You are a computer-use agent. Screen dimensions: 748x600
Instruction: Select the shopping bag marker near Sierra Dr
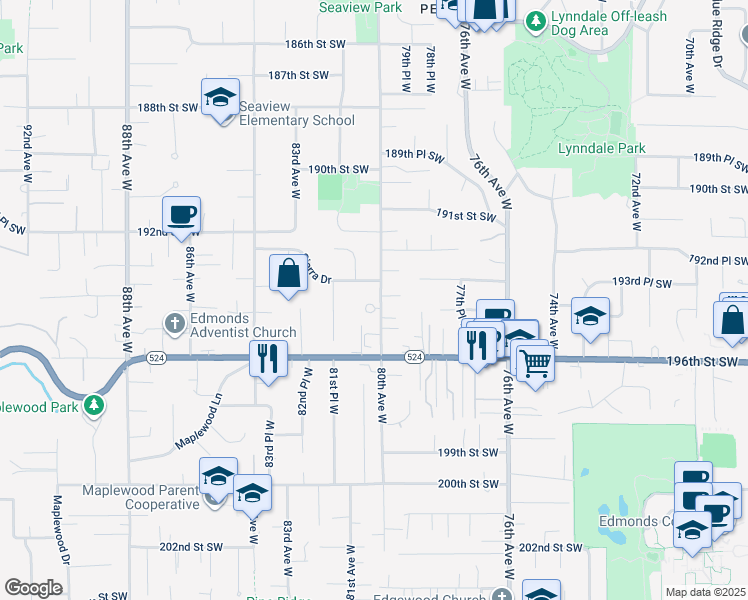(x=288, y=274)
